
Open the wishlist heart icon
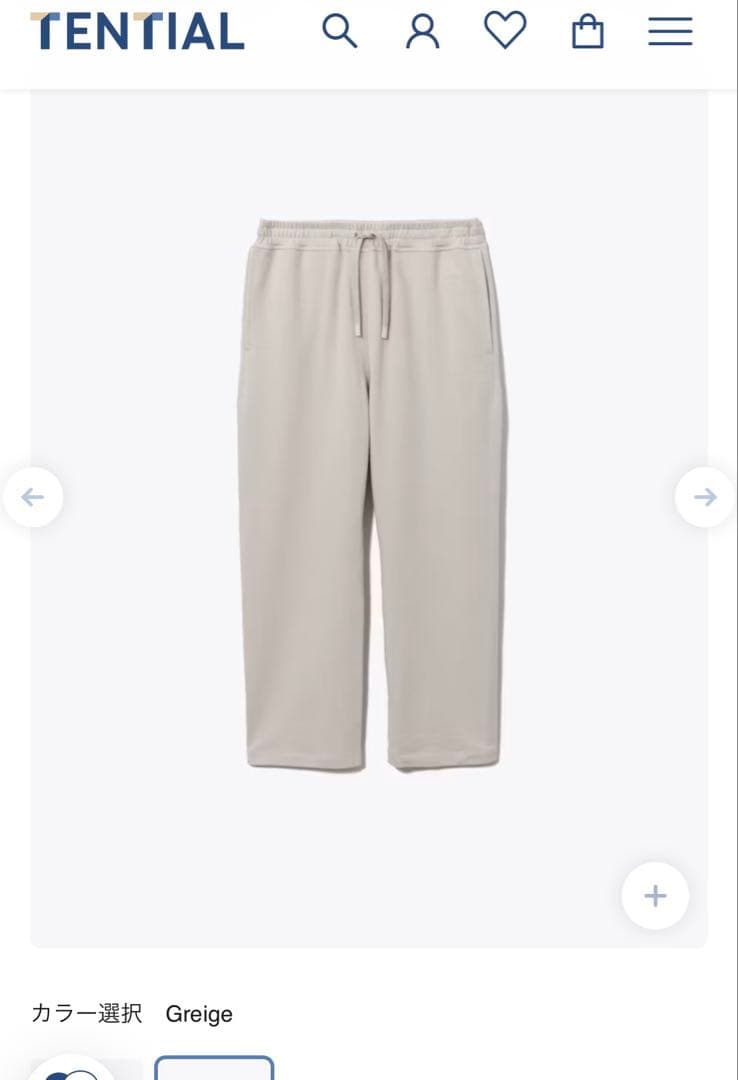505,31
